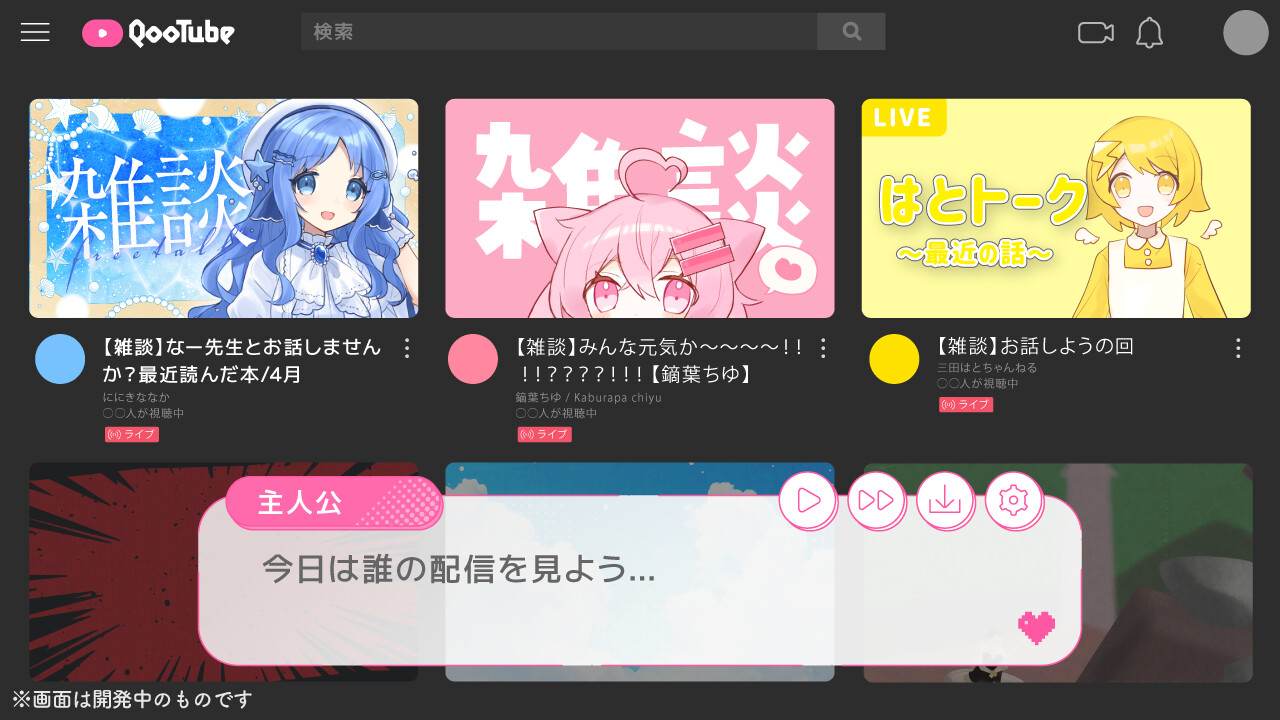Advance dialogue with the pink heart
This screenshot has height=720, width=1280.
coord(1036,628)
